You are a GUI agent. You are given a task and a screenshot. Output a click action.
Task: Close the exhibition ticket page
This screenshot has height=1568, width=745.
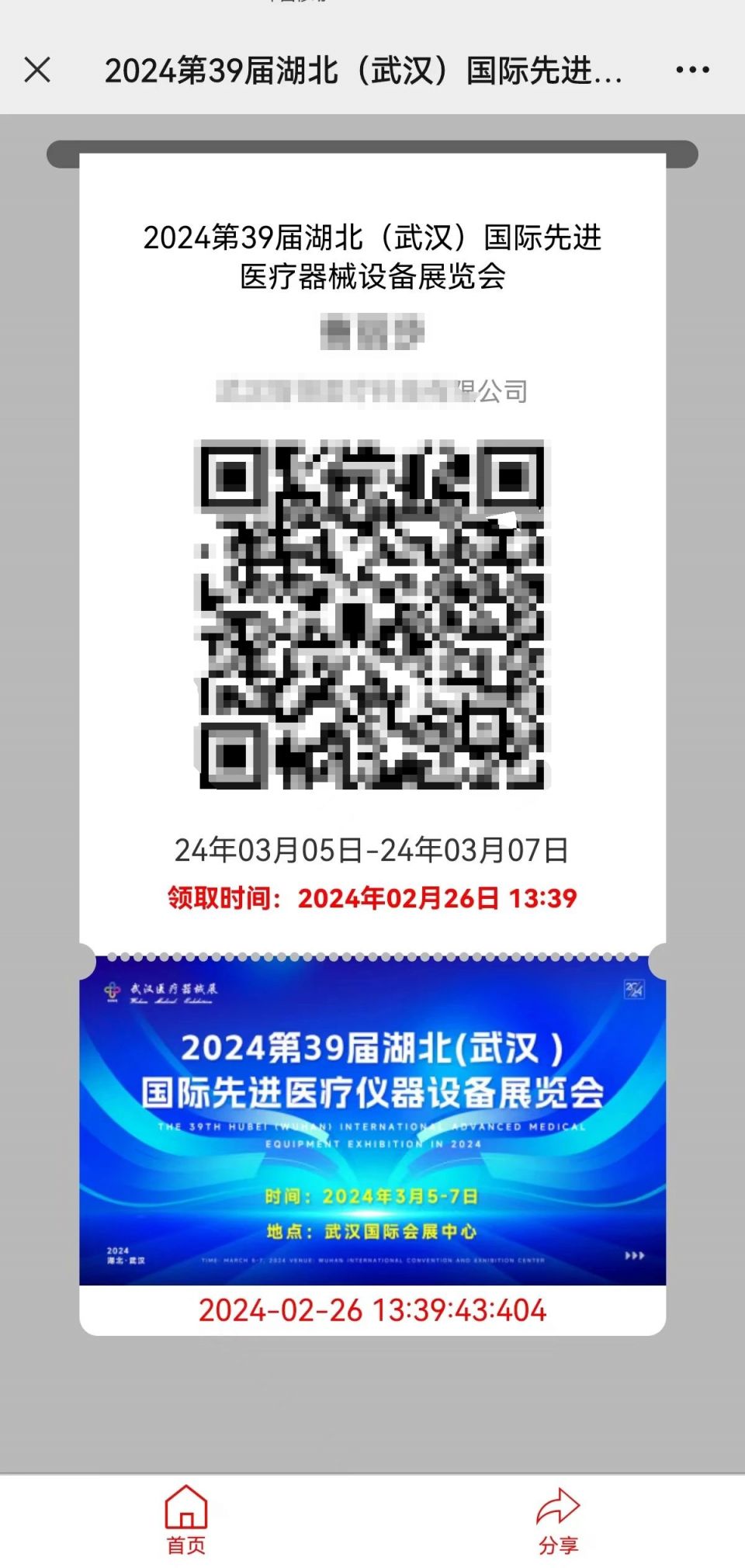(x=37, y=70)
